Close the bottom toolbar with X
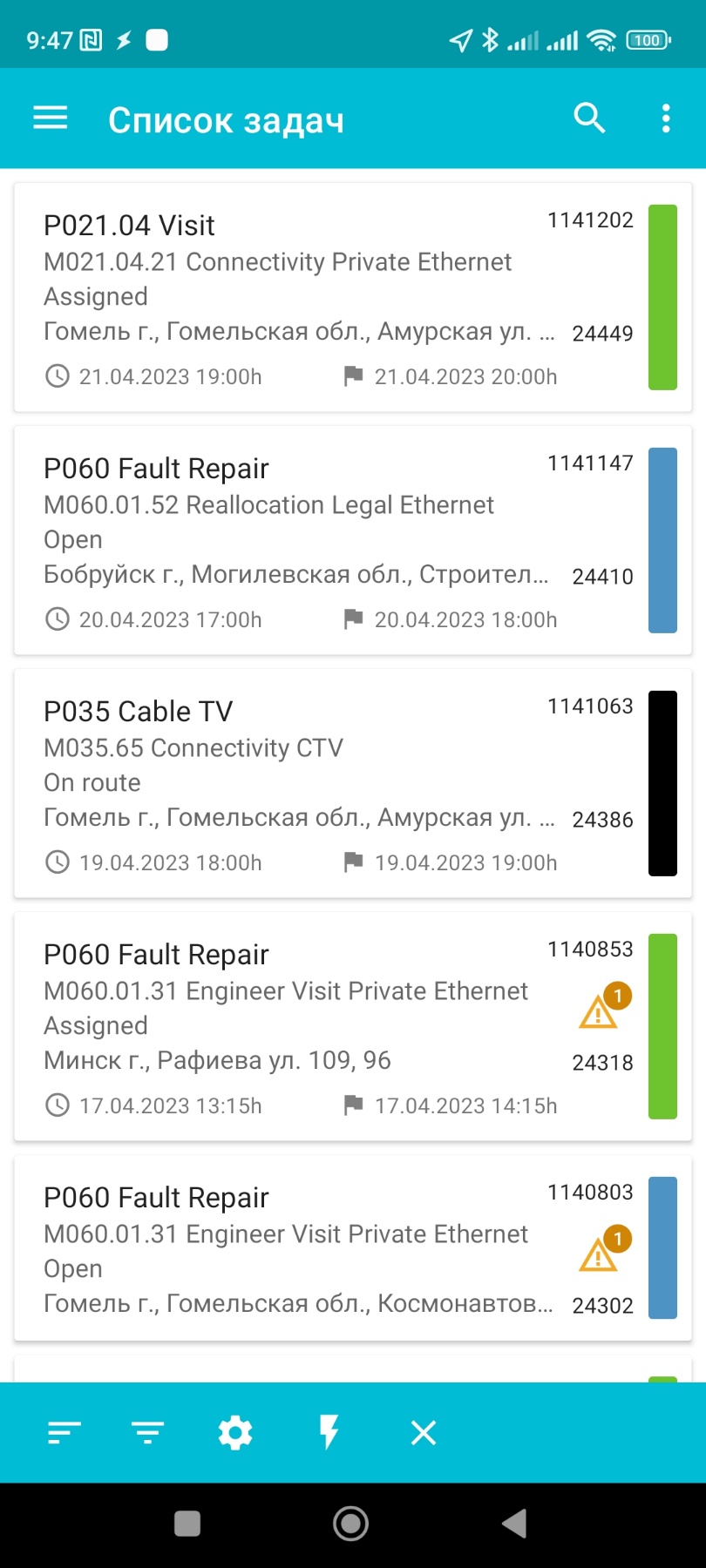 tap(424, 1432)
